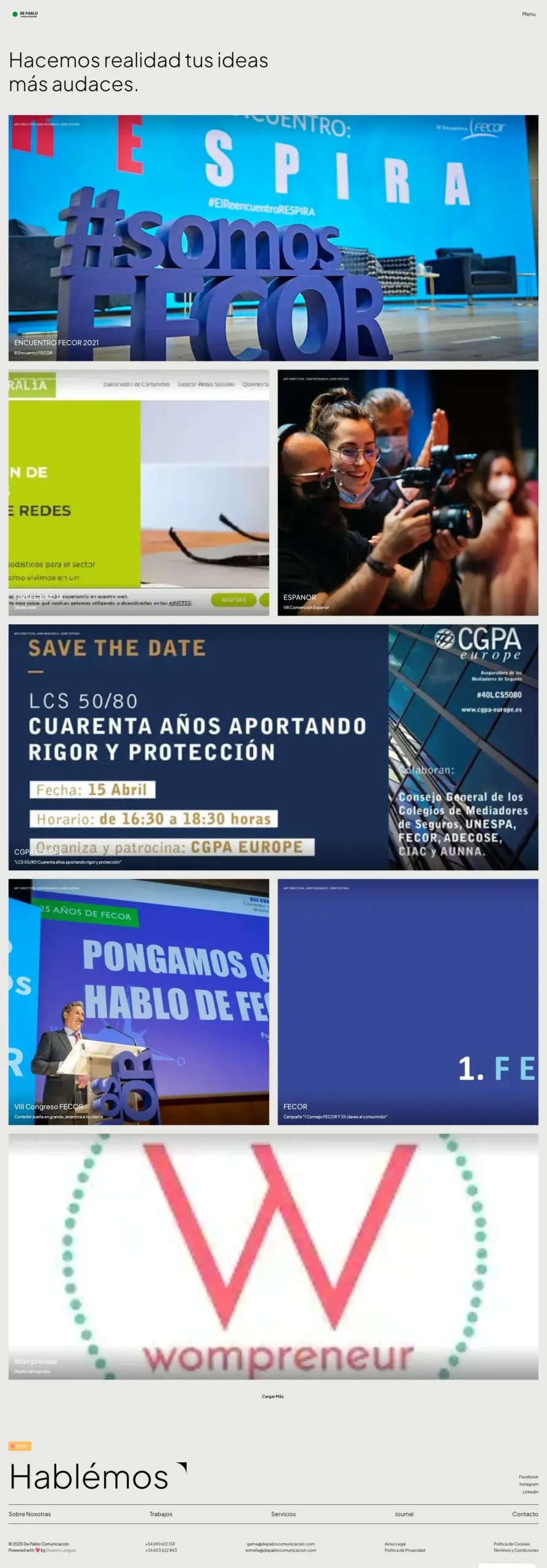The width and height of the screenshot is (547, 1568).
Task: Open the Contacto page
Action: click(x=525, y=1514)
